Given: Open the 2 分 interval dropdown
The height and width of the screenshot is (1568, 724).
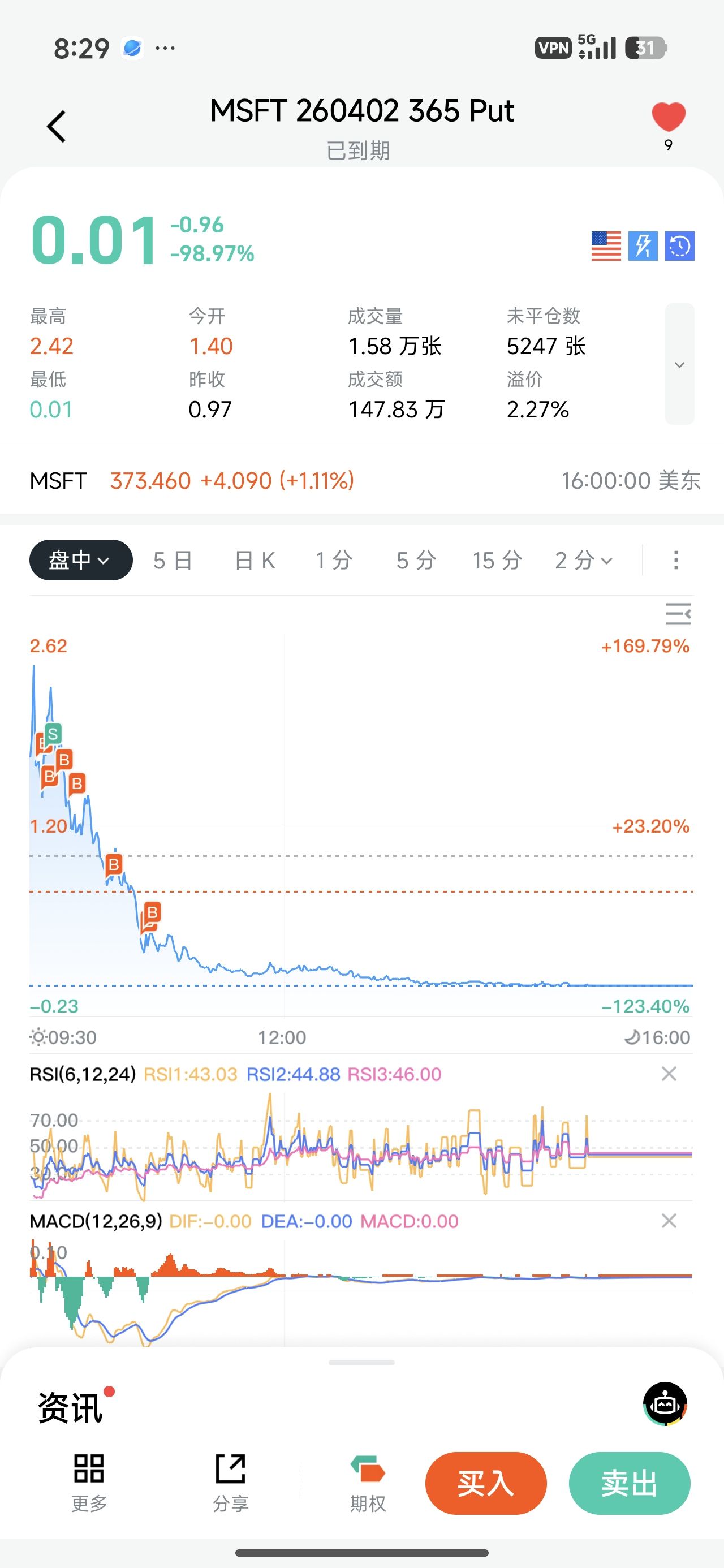Looking at the screenshot, I should pos(583,560).
